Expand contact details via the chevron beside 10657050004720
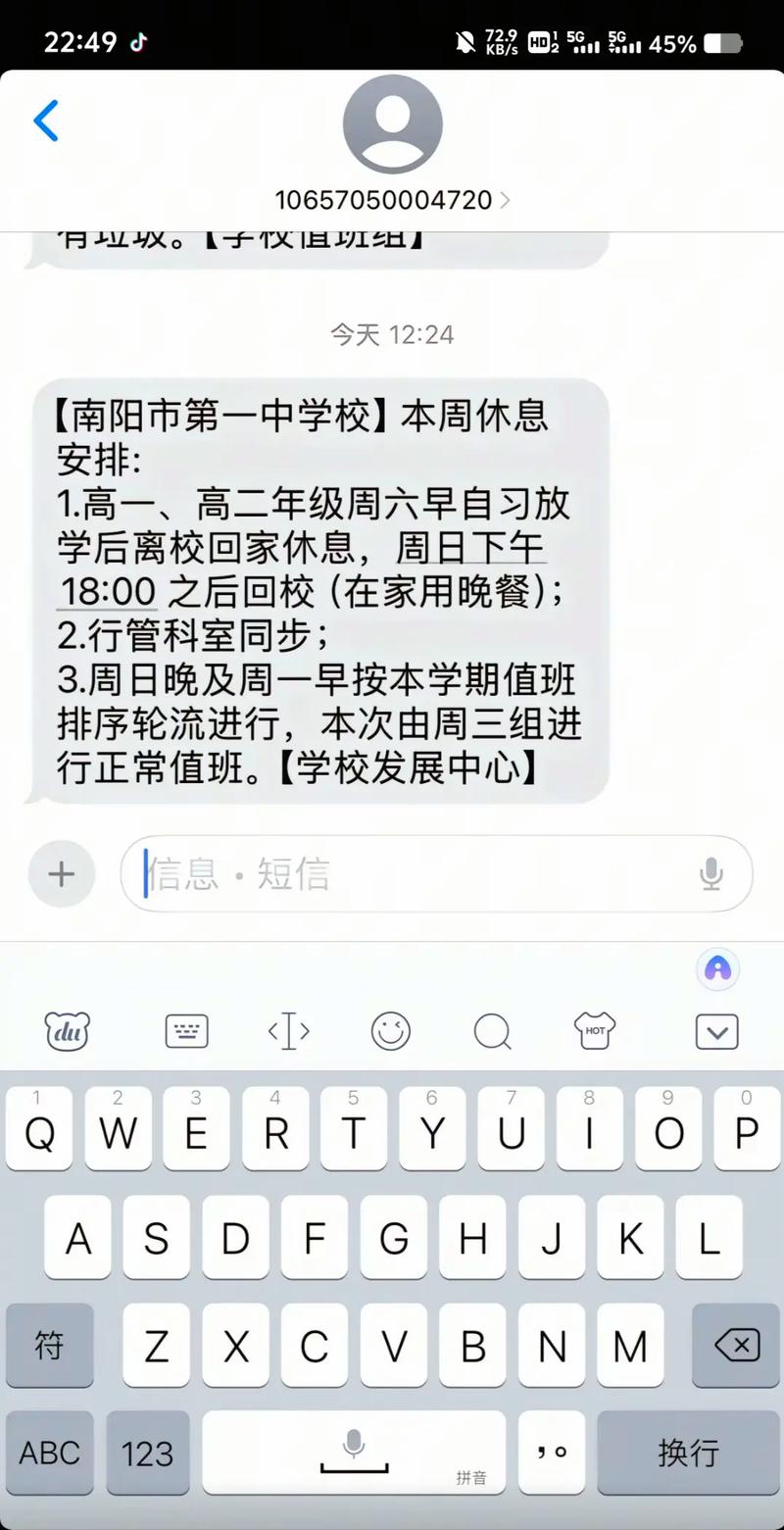Screen dimensions: 784x1530 505,200
